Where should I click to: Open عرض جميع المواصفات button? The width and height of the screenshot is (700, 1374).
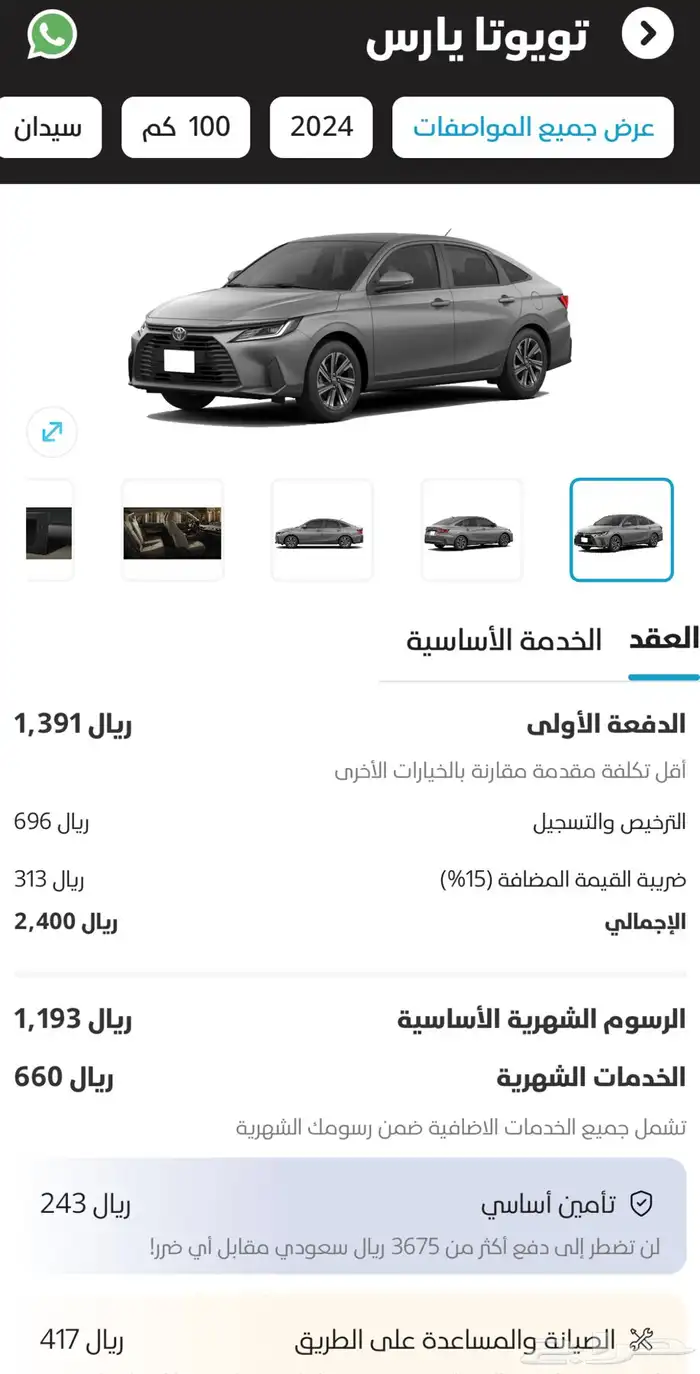(533, 128)
